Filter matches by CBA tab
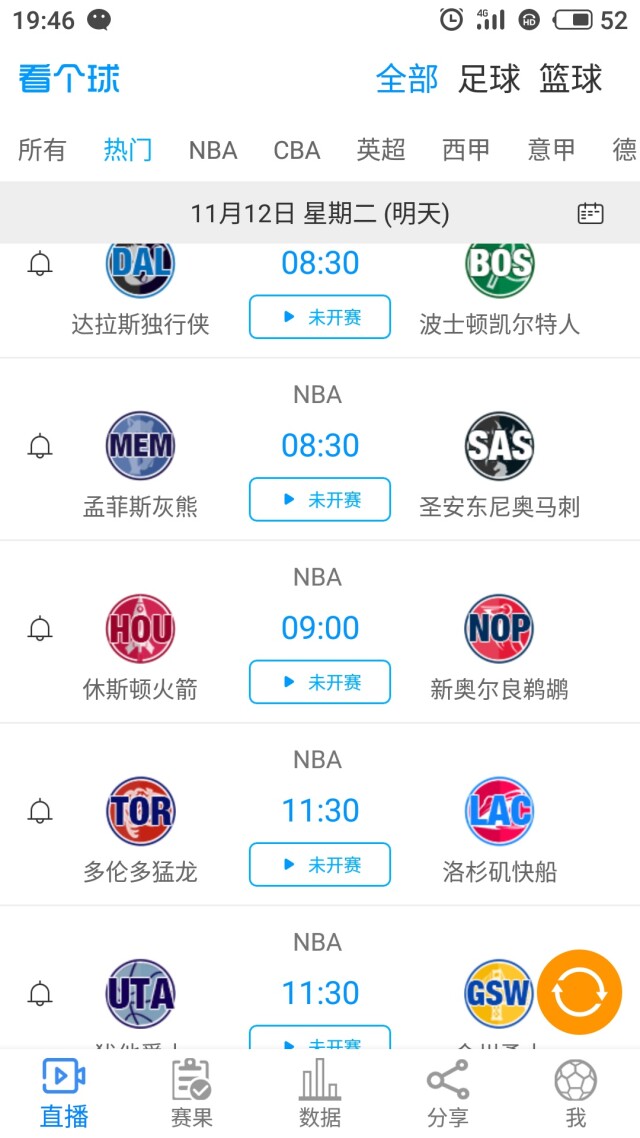This screenshot has width=640, height=1138. [297, 150]
